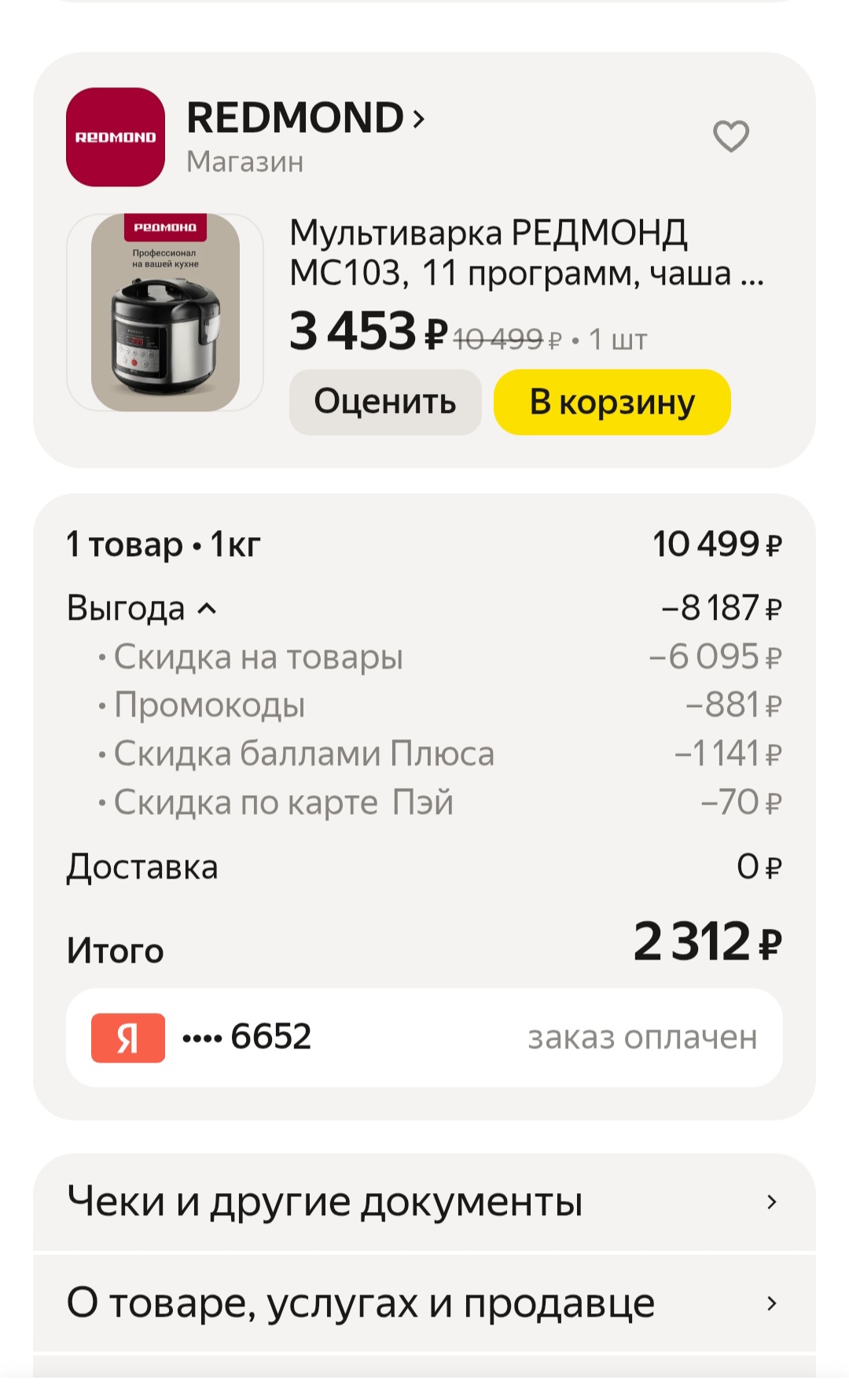The height and width of the screenshot is (1400, 849).
Task: Add REDMOND store to favorites
Action: click(730, 137)
